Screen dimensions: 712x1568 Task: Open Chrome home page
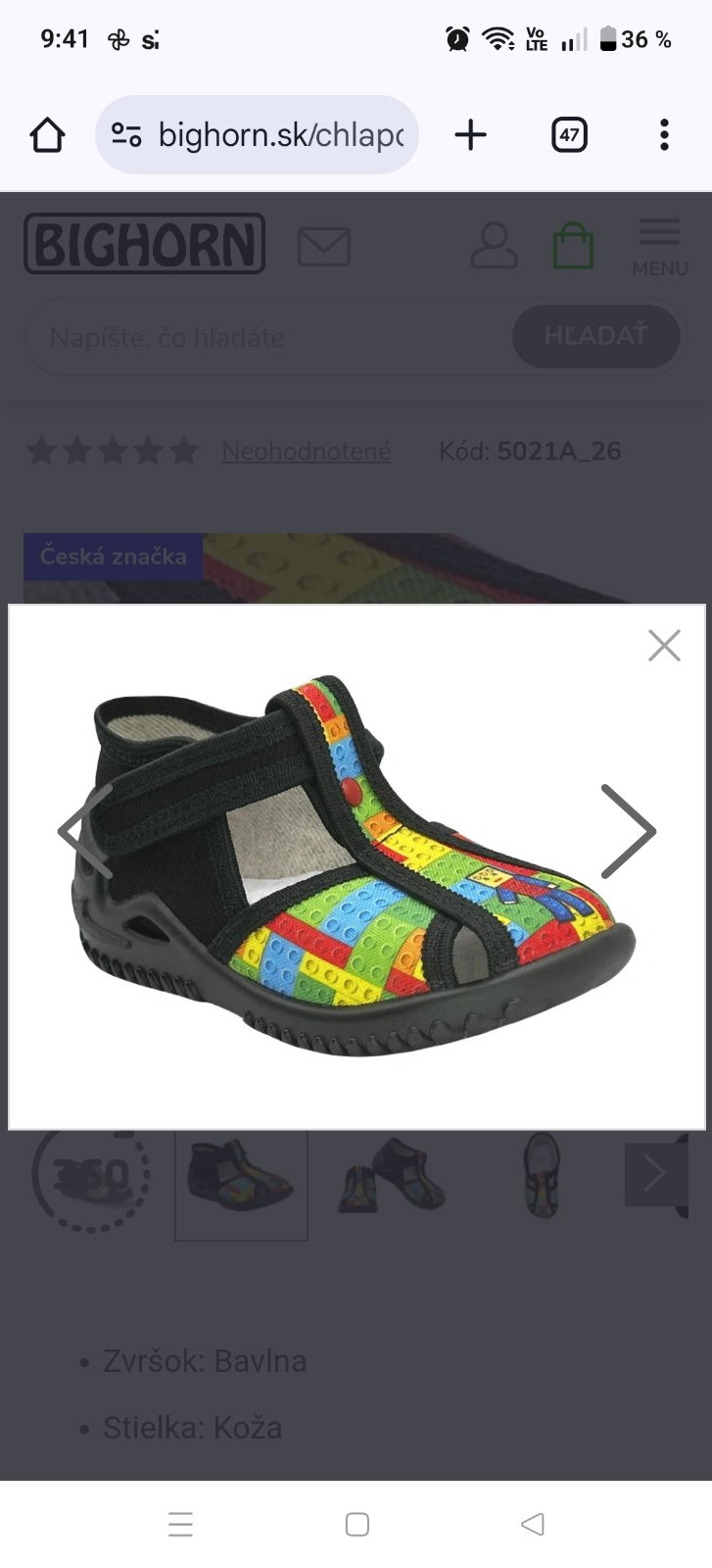pyautogui.click(x=47, y=135)
